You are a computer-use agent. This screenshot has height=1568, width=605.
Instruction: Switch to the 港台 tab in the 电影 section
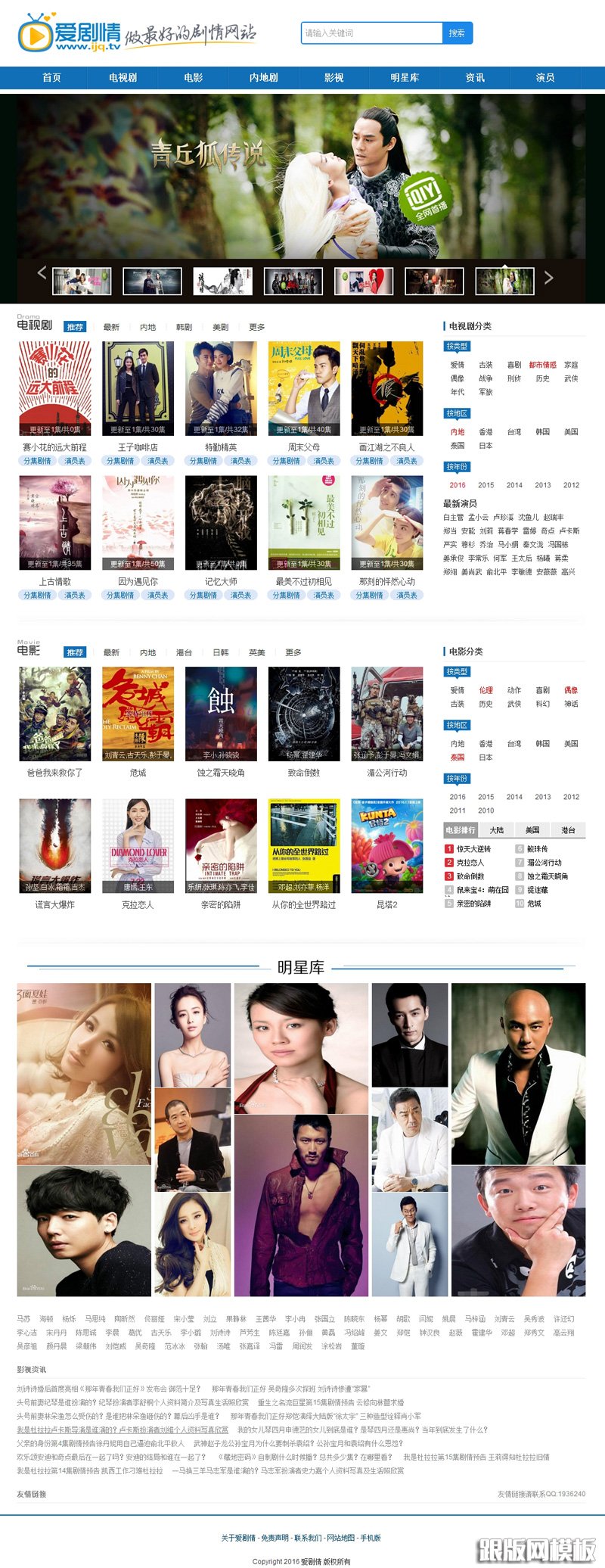pos(184,653)
